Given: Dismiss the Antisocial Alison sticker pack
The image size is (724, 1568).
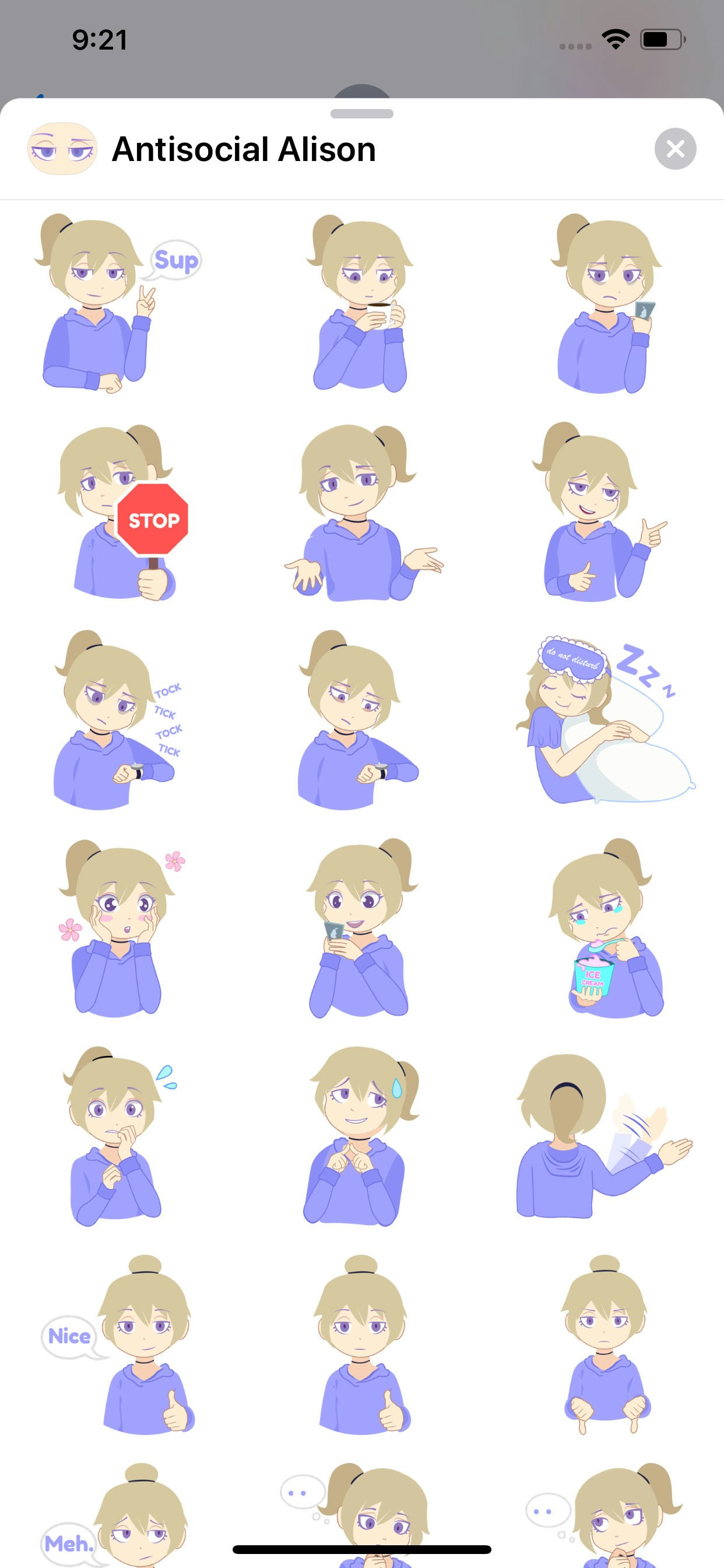Looking at the screenshot, I should pos(674,149).
